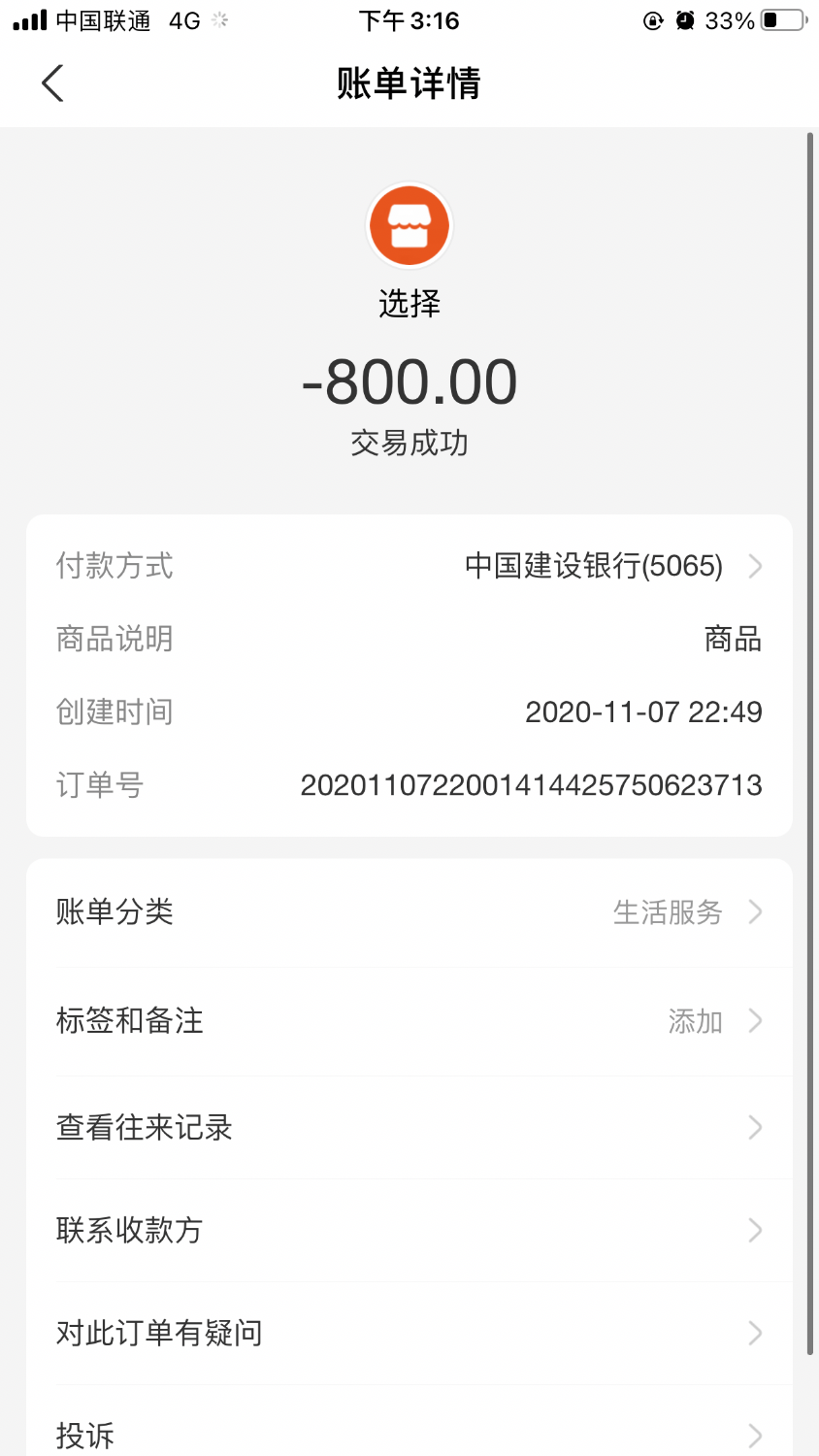
Task: Select 联系收款方
Action: point(409,1231)
